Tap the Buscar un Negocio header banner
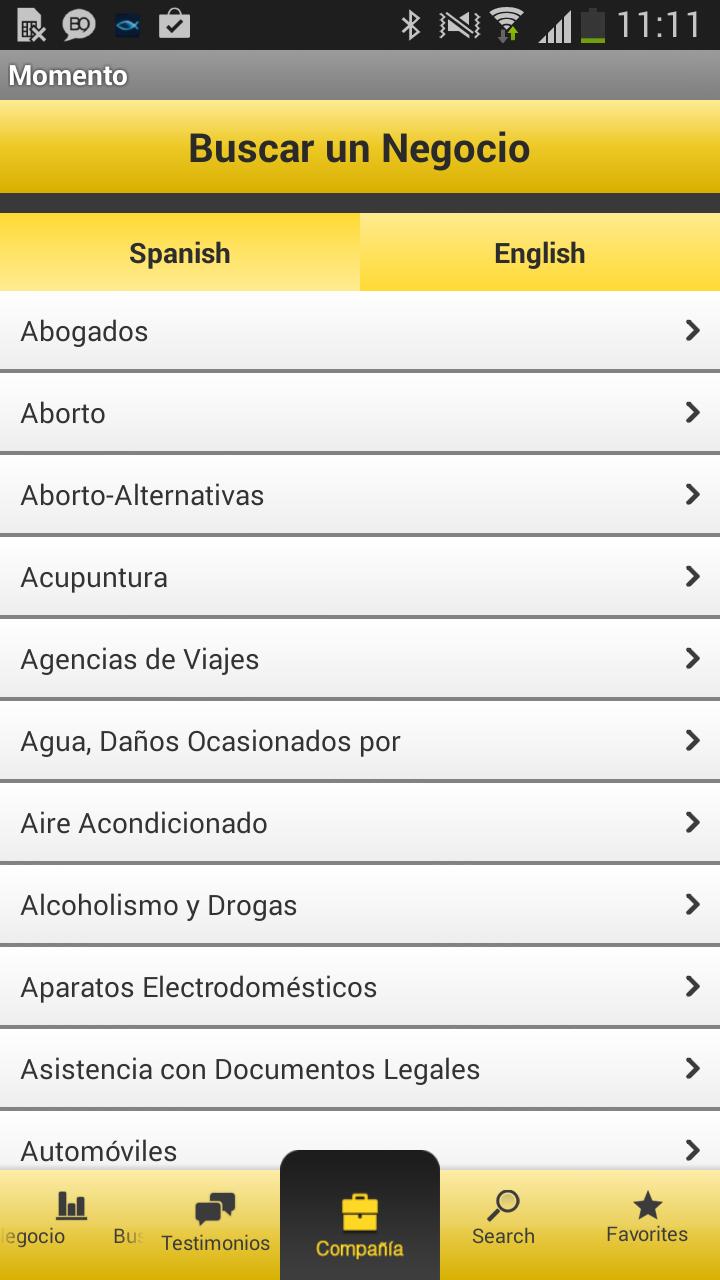 [360, 146]
